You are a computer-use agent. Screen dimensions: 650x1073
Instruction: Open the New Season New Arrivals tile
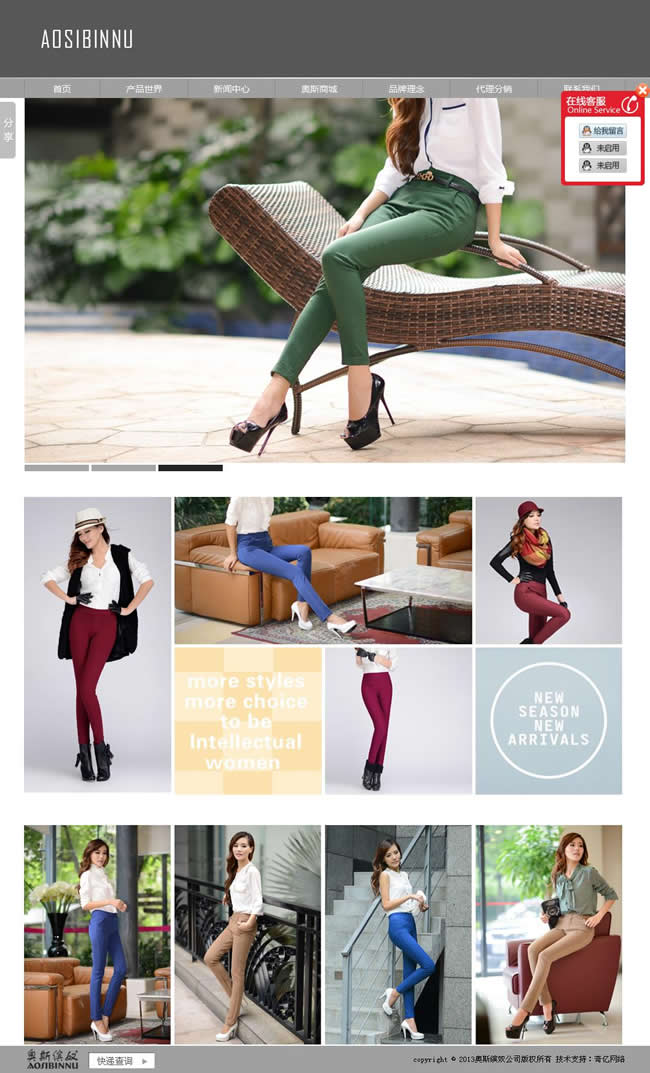(548, 720)
